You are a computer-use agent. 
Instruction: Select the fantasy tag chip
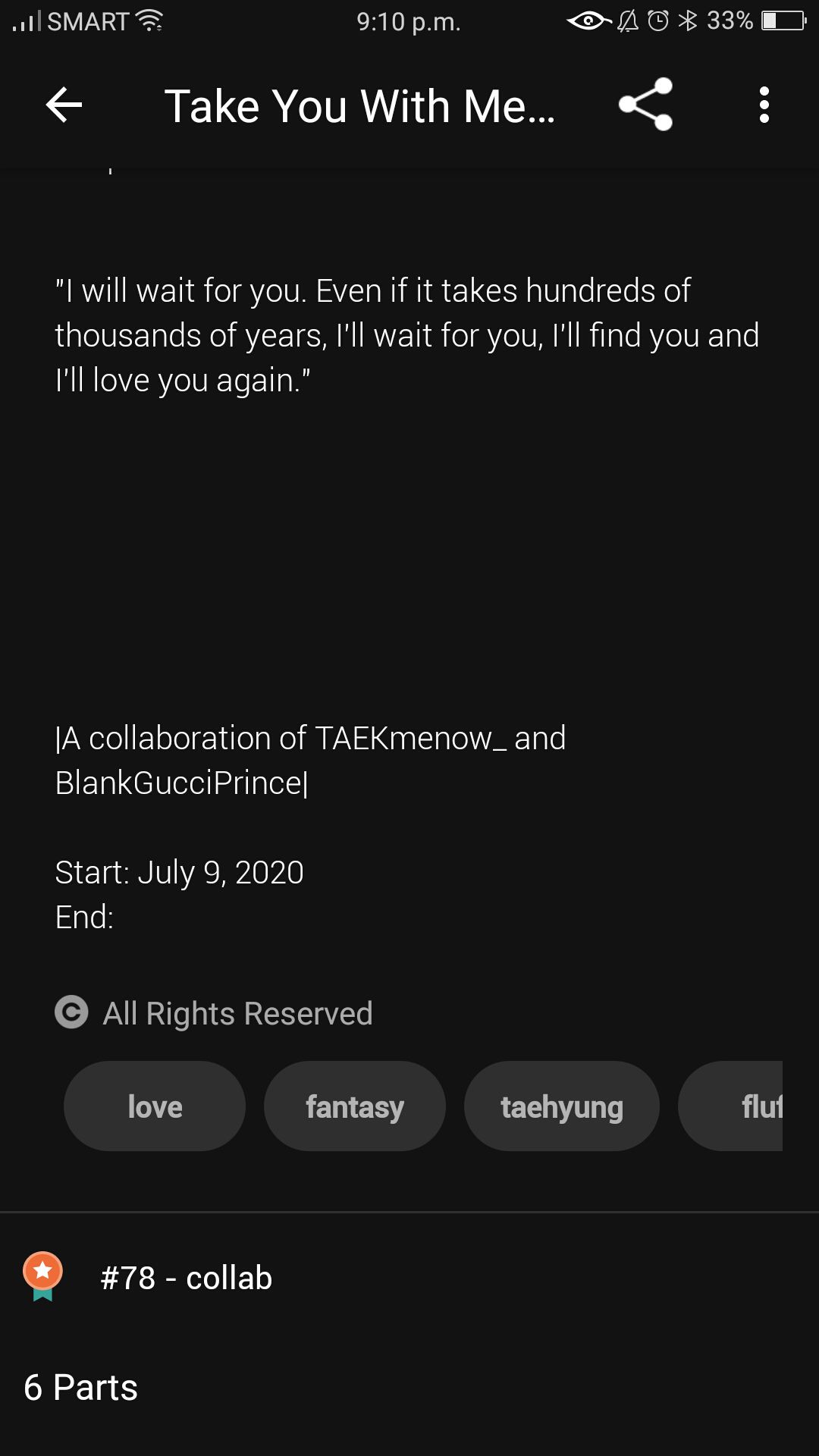(x=355, y=1106)
